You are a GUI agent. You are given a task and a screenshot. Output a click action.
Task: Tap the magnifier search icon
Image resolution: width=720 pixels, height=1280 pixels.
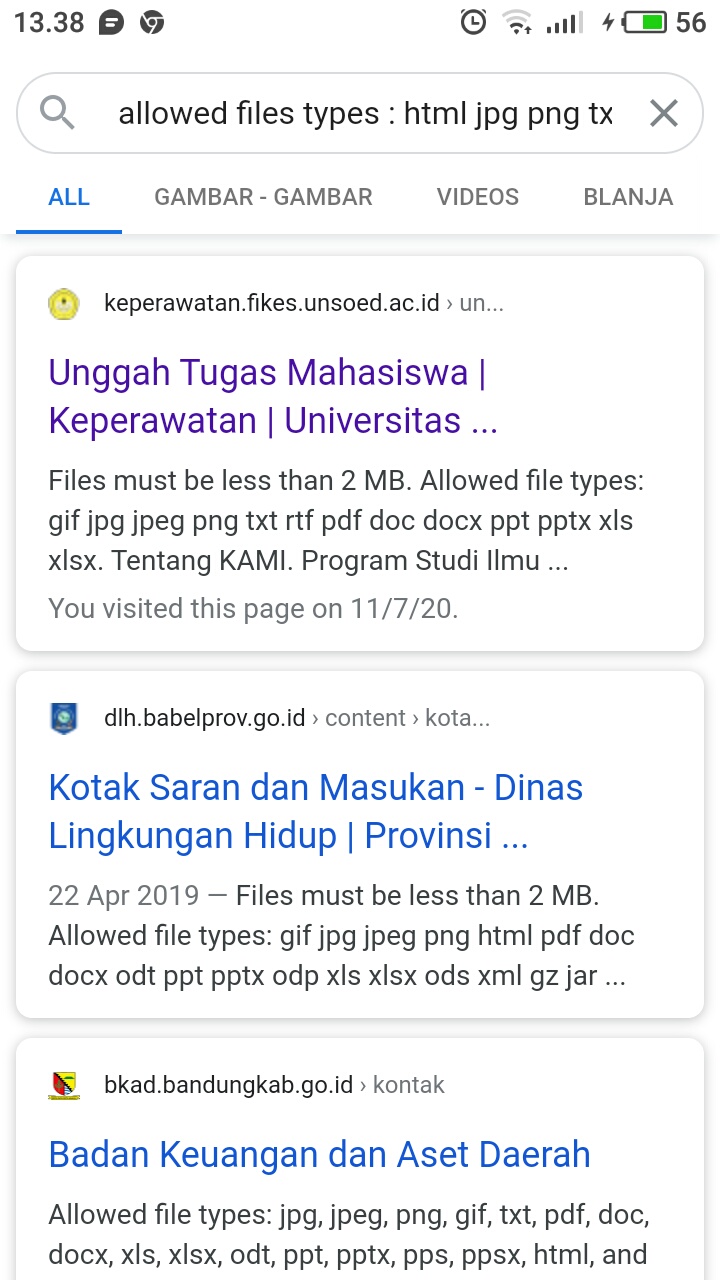57,114
